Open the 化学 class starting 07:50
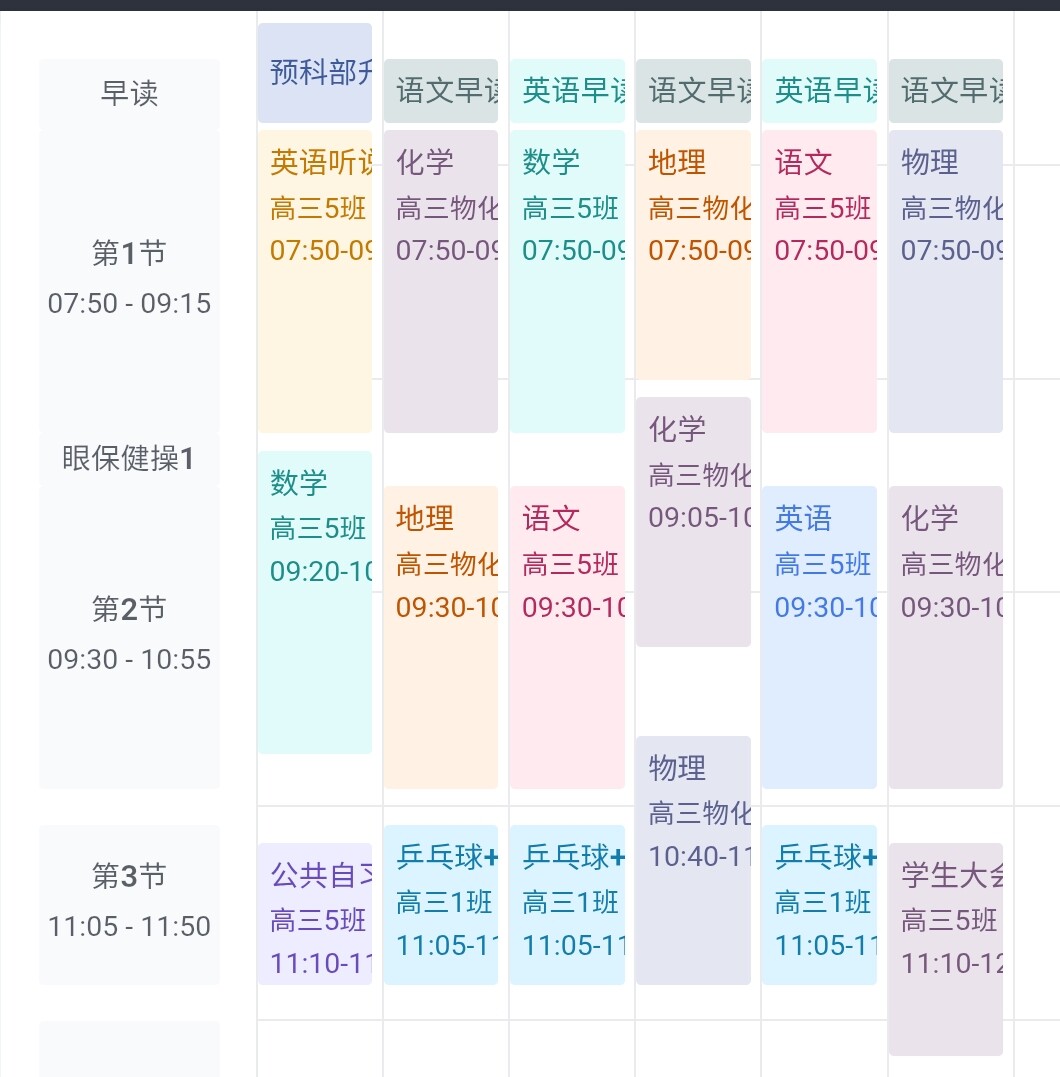This screenshot has width=1060, height=1077. [x=440, y=280]
